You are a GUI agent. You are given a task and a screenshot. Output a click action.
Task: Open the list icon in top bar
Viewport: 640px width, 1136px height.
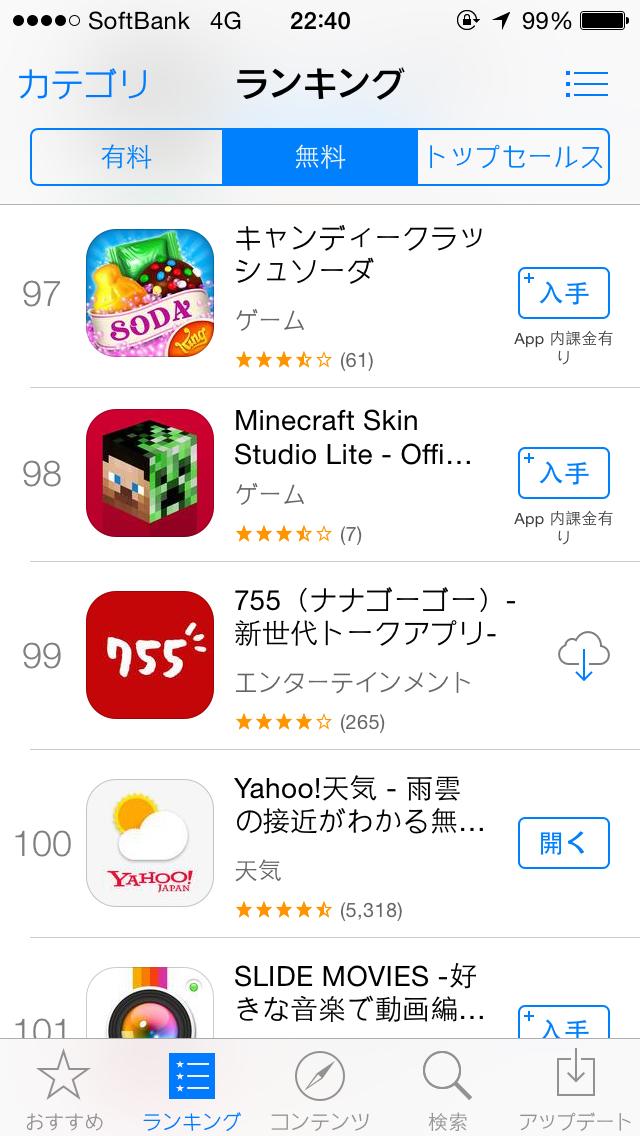pyautogui.click(x=586, y=84)
